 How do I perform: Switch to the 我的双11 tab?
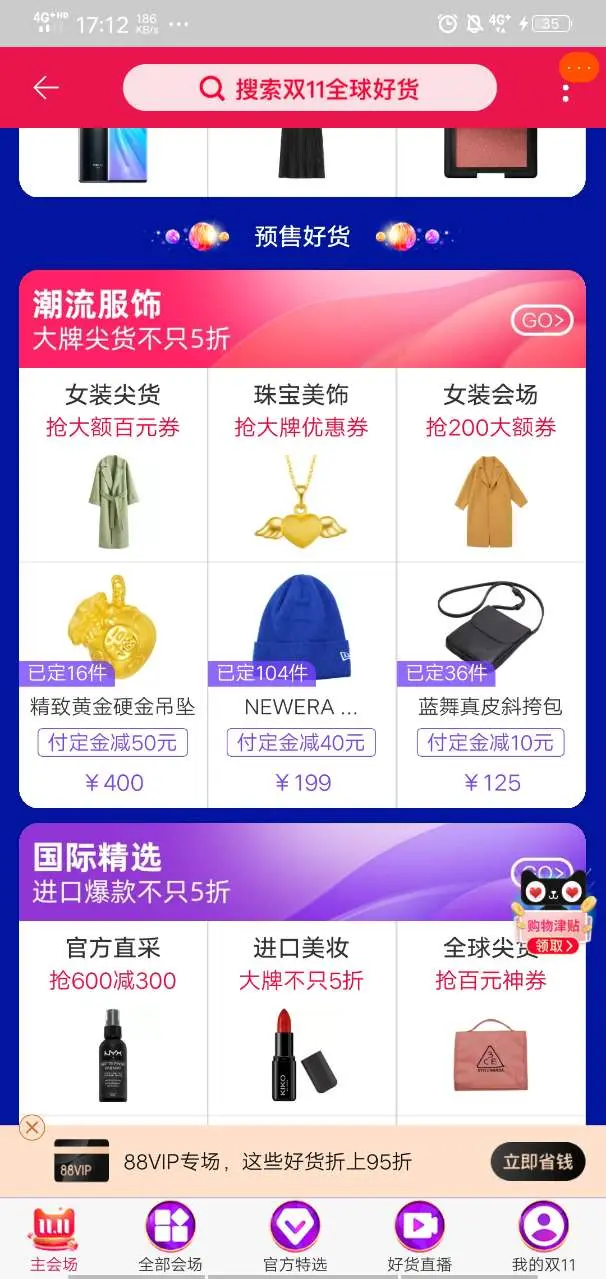click(x=543, y=1238)
